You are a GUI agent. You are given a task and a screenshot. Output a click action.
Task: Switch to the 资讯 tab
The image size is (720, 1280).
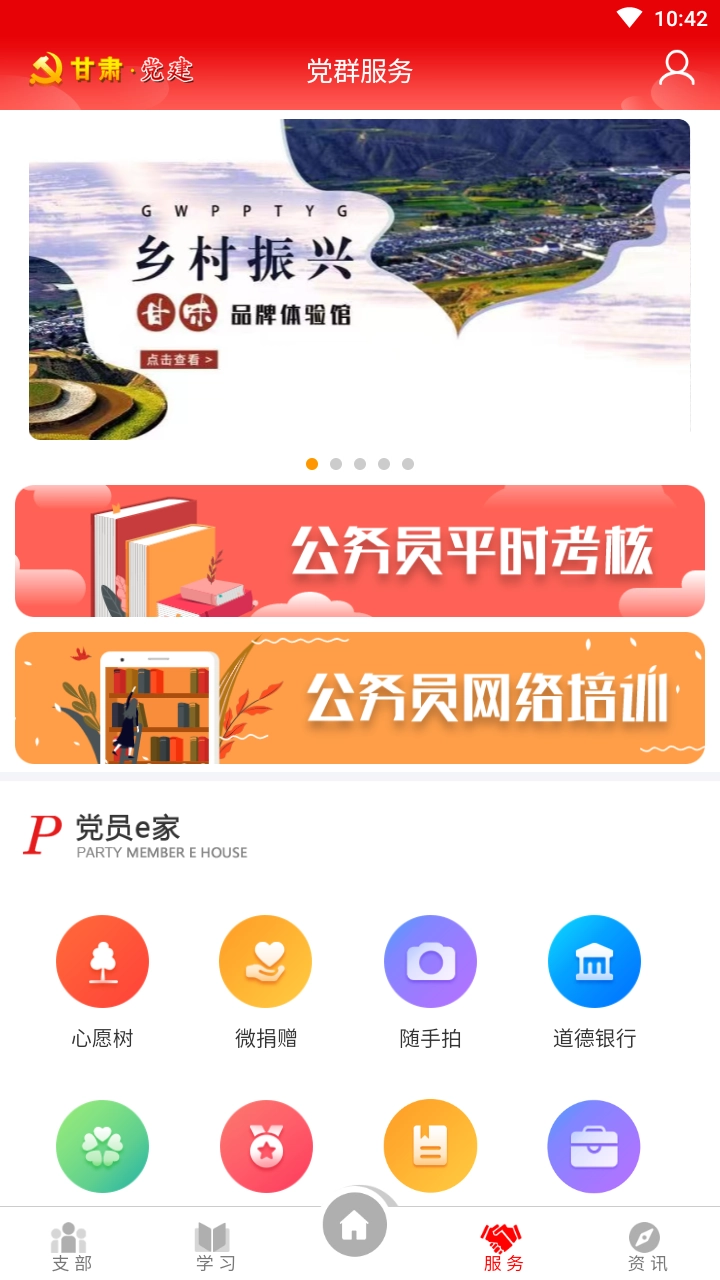point(646,1246)
